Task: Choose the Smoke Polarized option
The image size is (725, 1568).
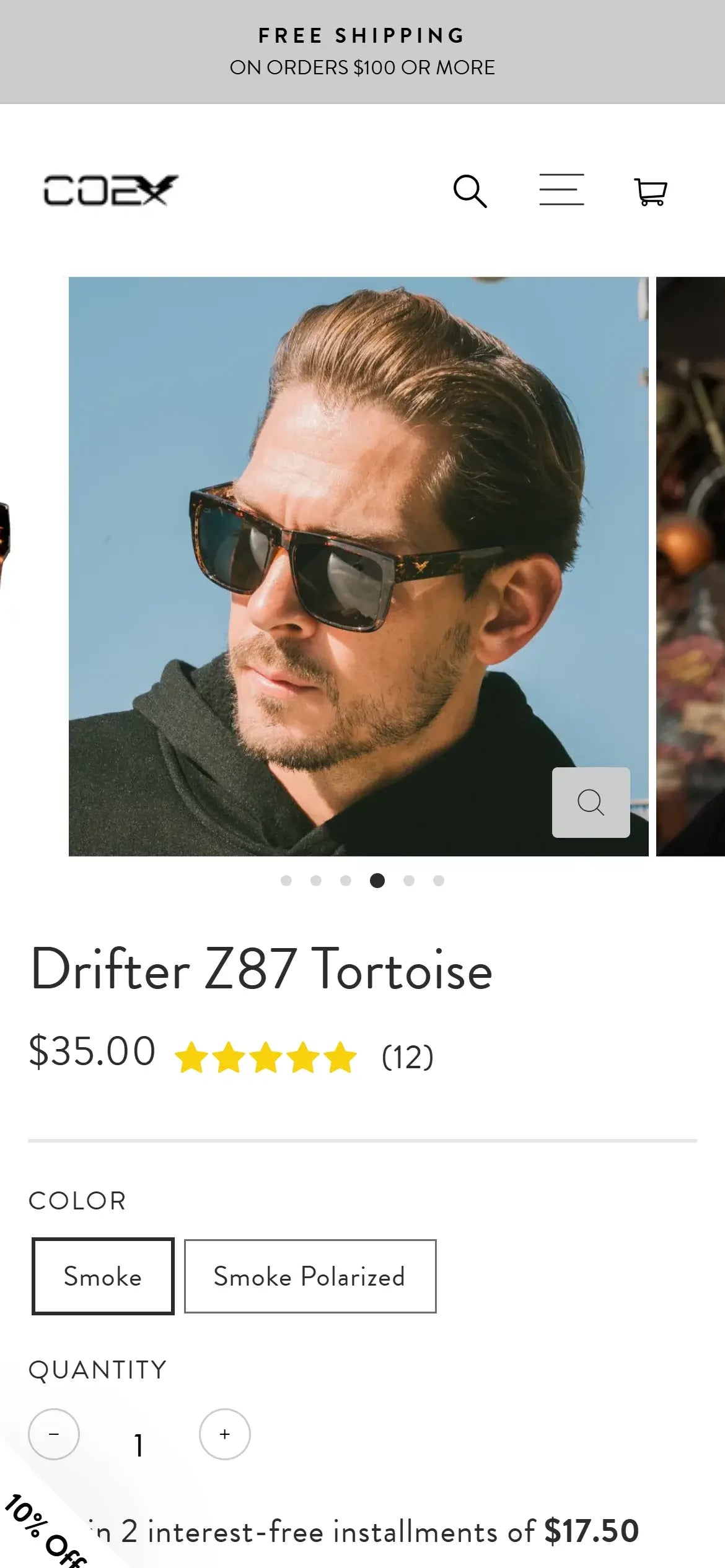Action: (x=310, y=1276)
